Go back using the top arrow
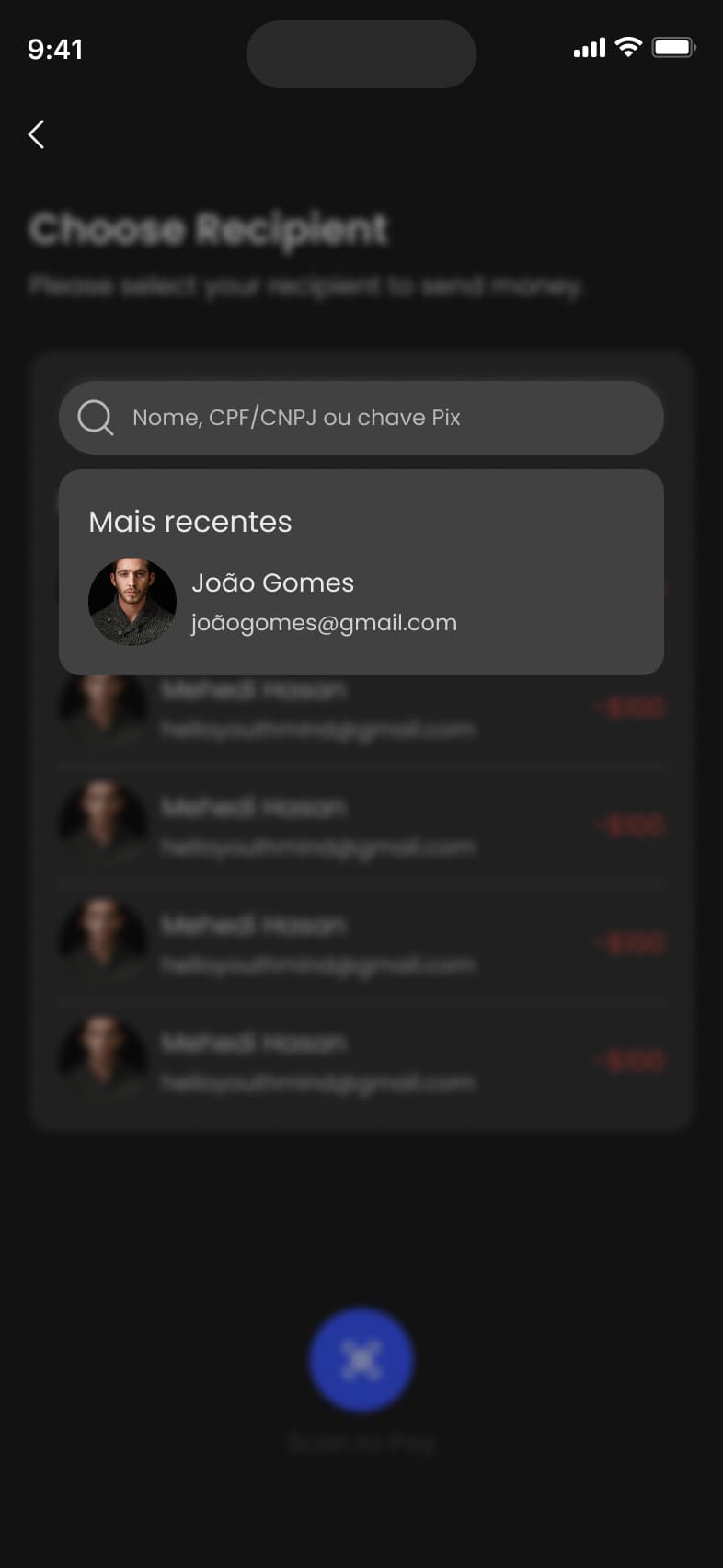Screen dimensions: 723x1568 point(37,134)
